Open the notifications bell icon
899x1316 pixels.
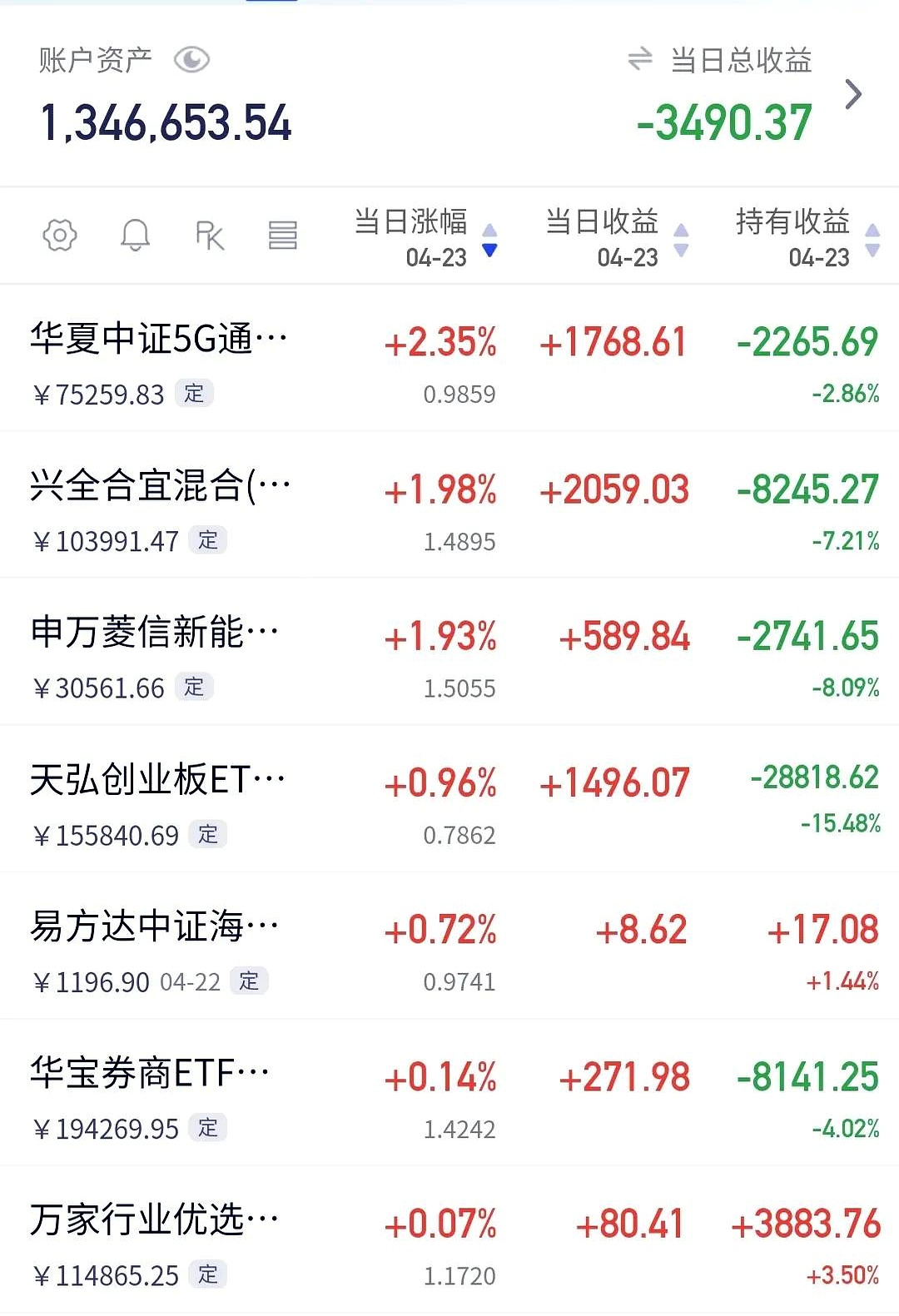pyautogui.click(x=136, y=236)
